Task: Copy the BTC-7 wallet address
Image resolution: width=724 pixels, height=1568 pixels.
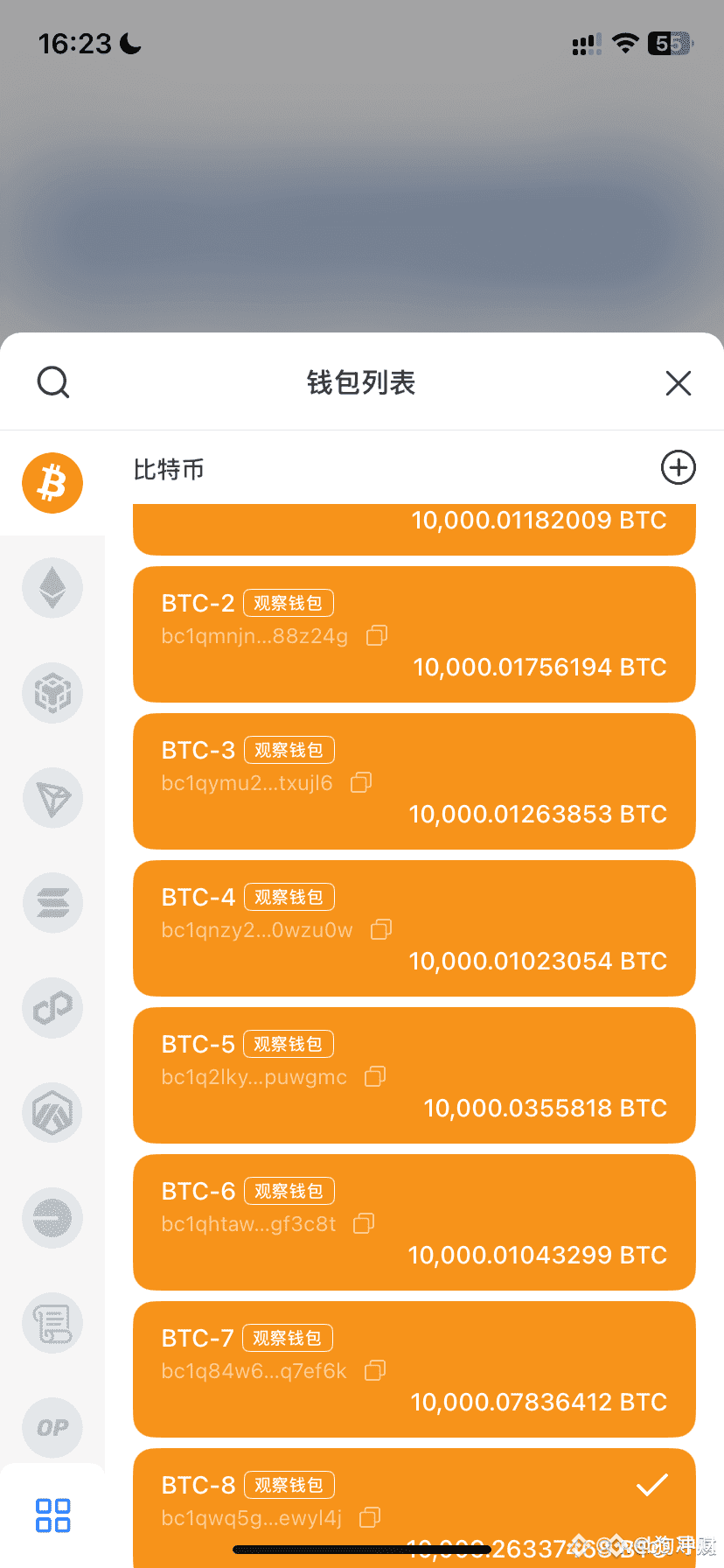Action: click(x=374, y=1371)
